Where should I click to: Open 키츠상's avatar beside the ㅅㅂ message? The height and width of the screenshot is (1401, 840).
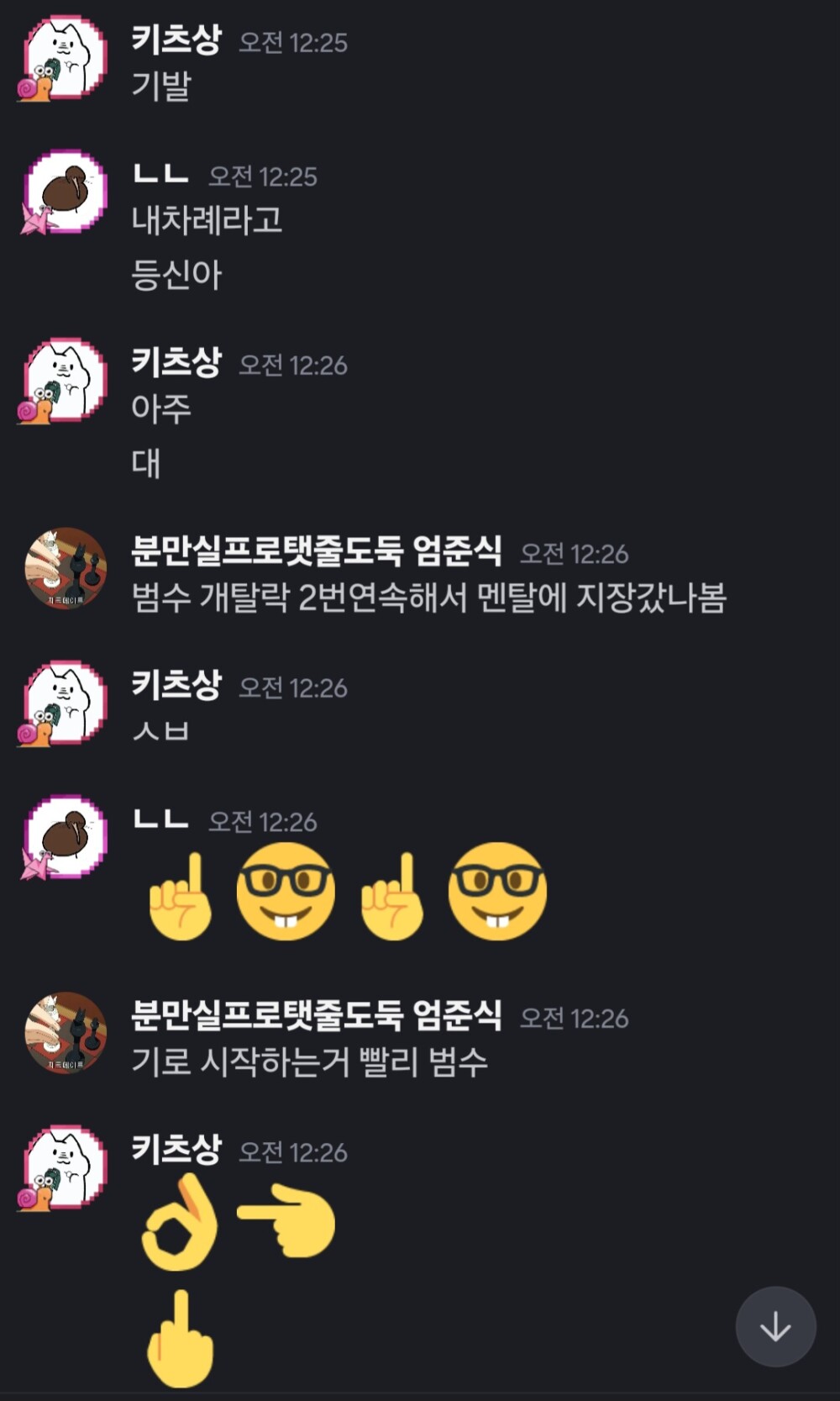65,703
